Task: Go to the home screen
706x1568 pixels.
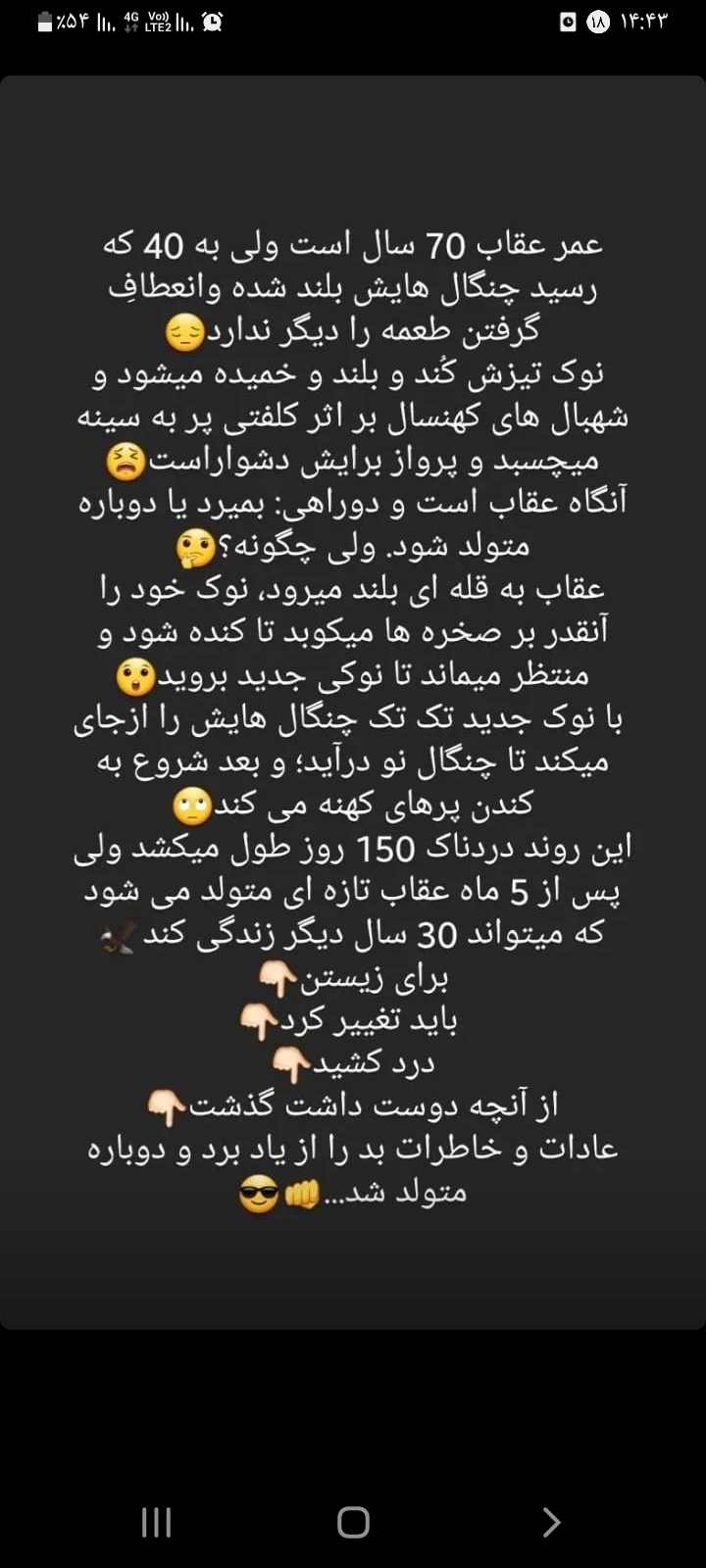Action: pos(353,1522)
